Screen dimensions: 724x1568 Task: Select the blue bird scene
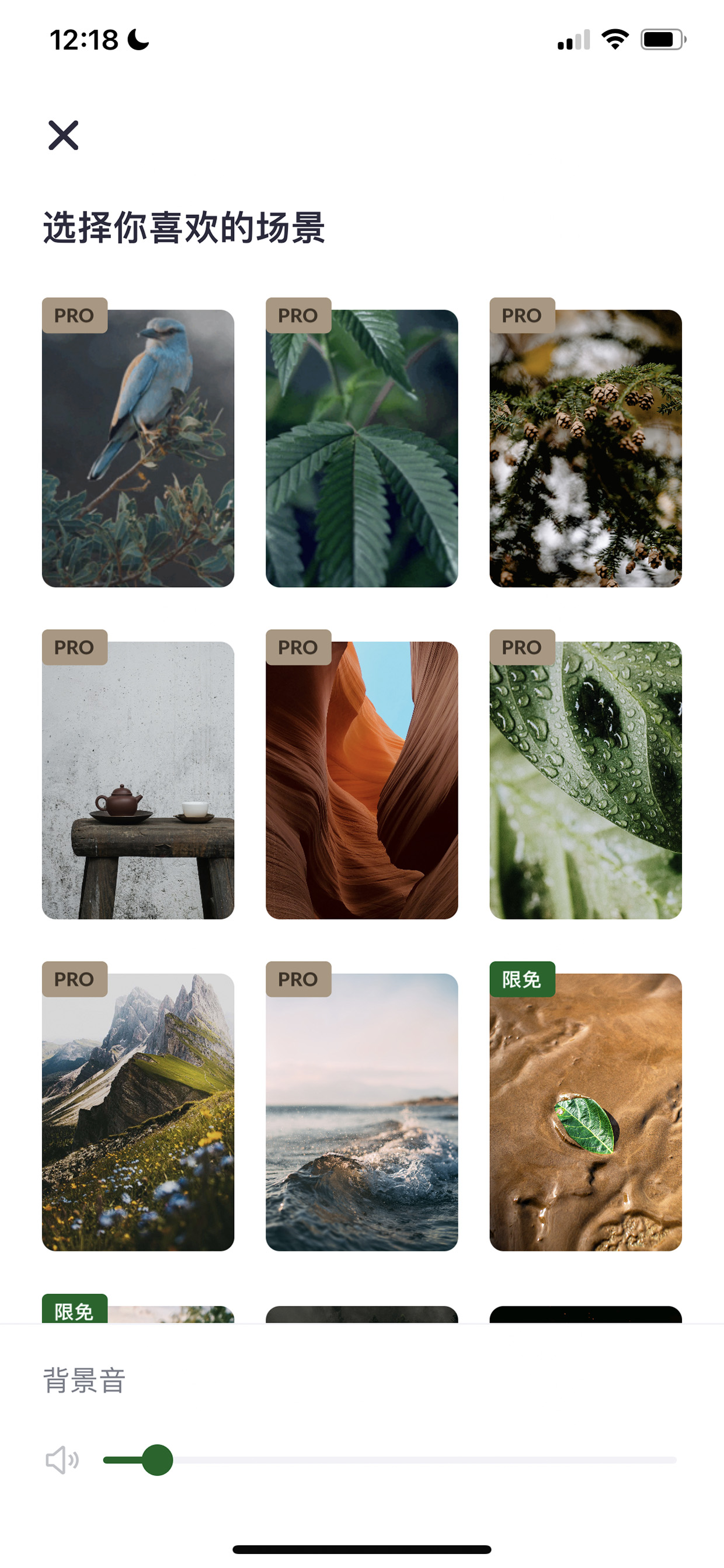pos(138,448)
